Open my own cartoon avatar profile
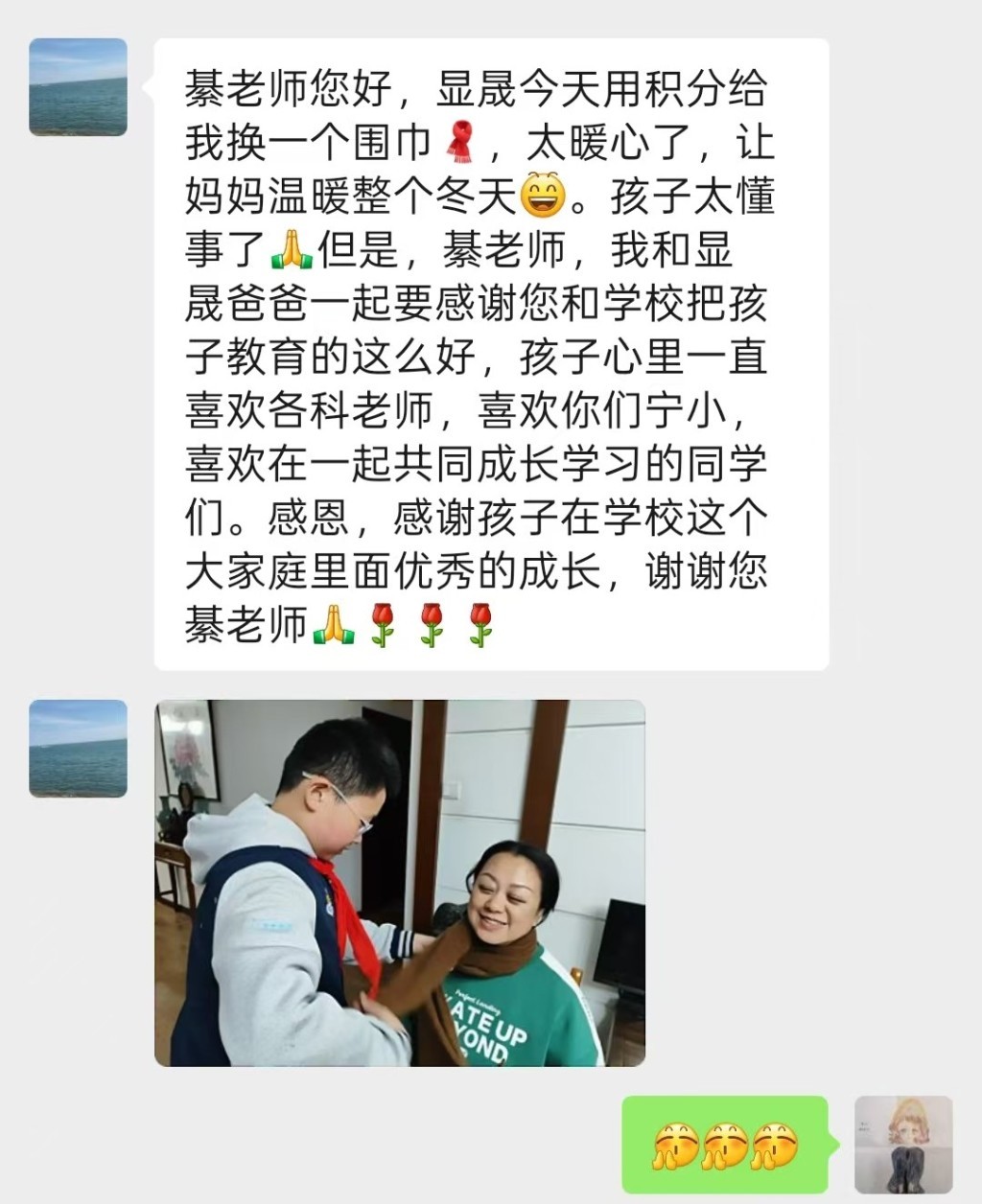Viewport: 982px width, 1204px height. coord(903,1145)
